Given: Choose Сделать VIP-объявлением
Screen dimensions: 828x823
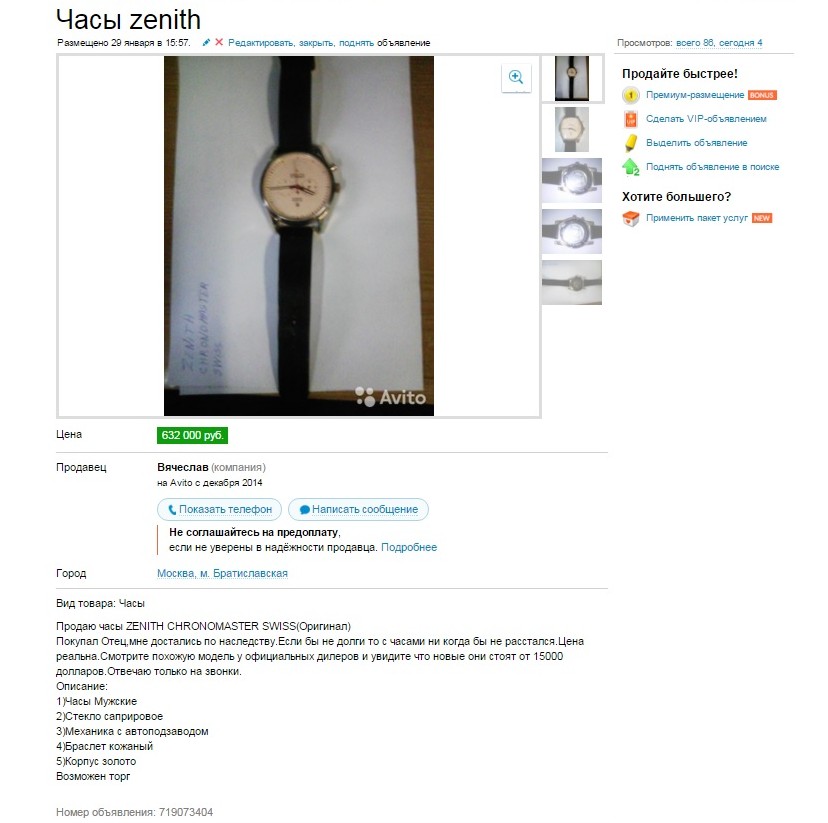Looking at the screenshot, I should tap(706, 119).
